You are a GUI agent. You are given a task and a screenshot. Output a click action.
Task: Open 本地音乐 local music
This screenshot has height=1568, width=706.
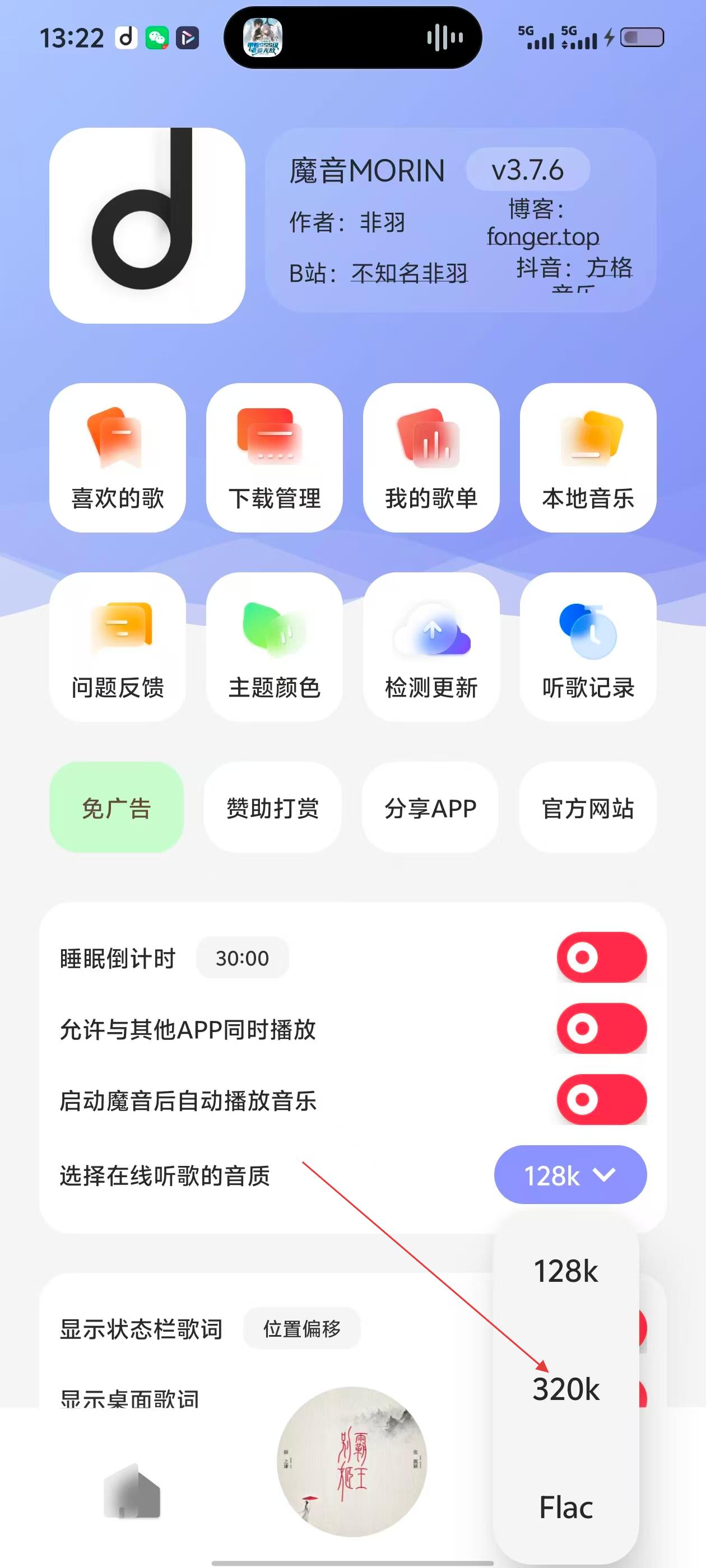pyautogui.click(x=588, y=458)
